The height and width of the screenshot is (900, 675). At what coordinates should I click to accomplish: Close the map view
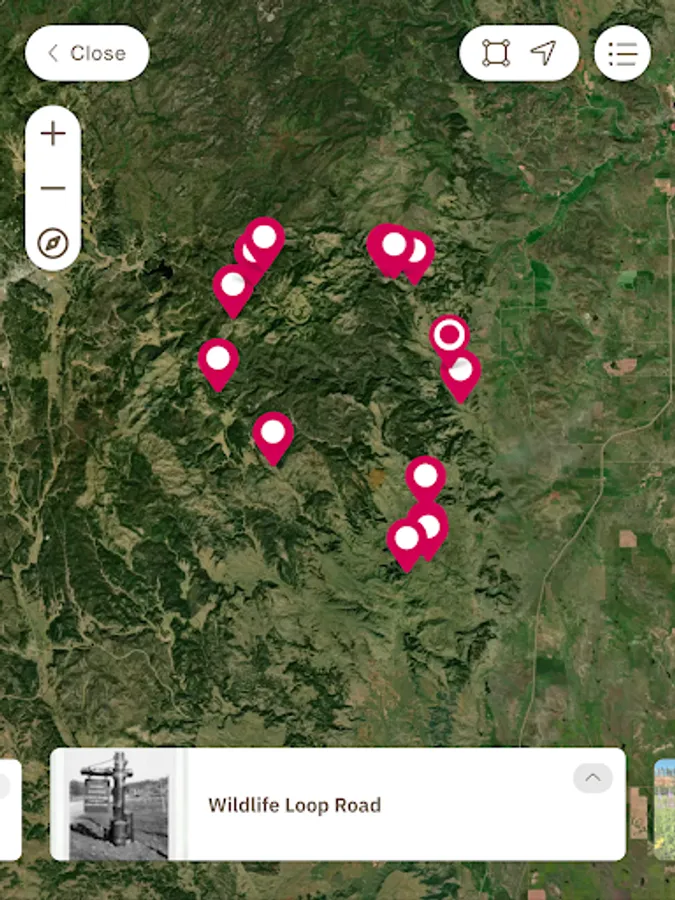point(87,53)
